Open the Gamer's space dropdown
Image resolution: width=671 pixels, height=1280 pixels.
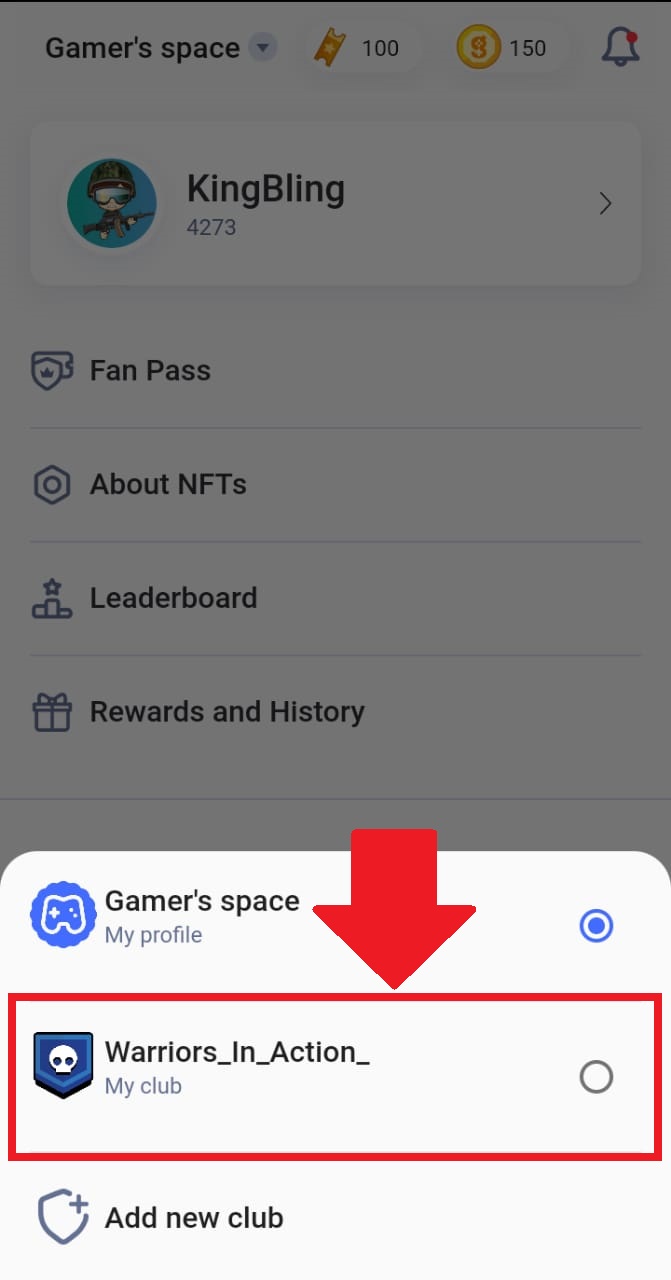tap(160, 47)
